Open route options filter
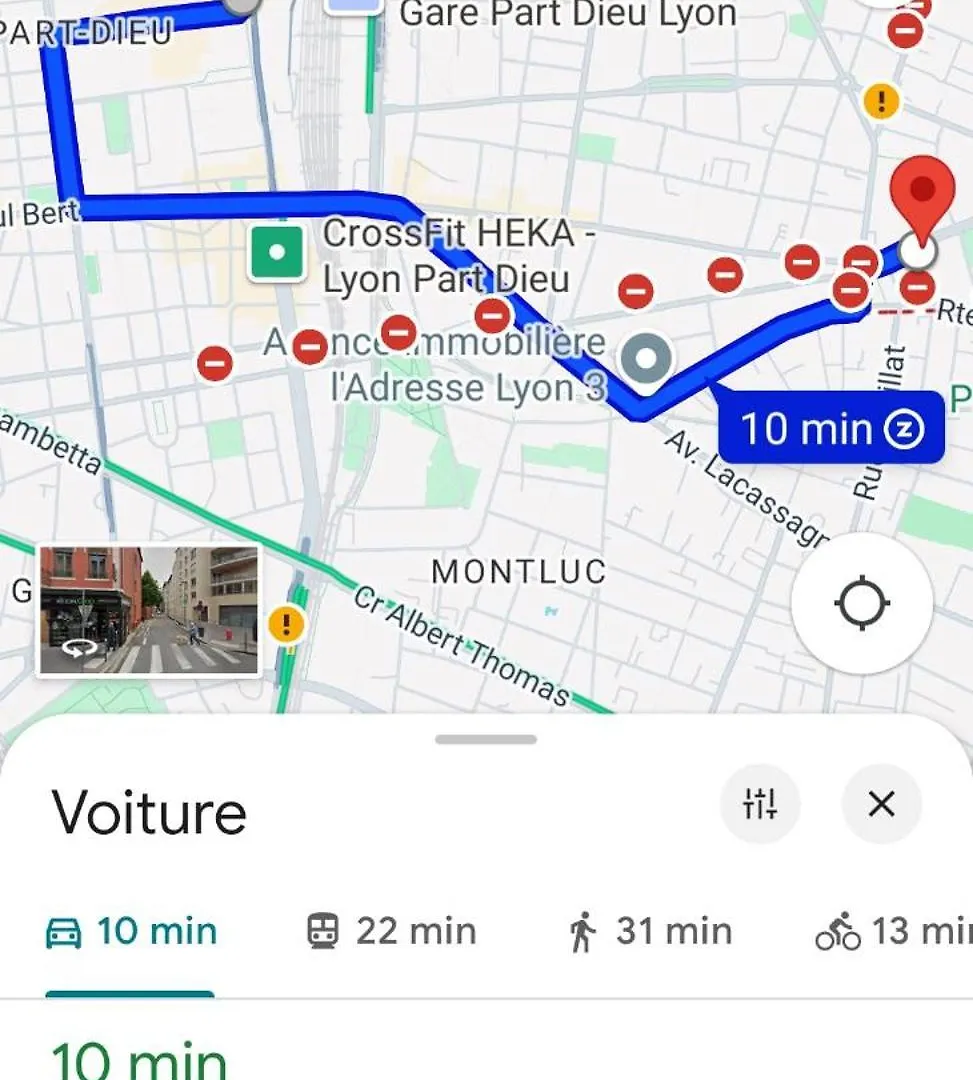973x1080 pixels. coord(760,803)
